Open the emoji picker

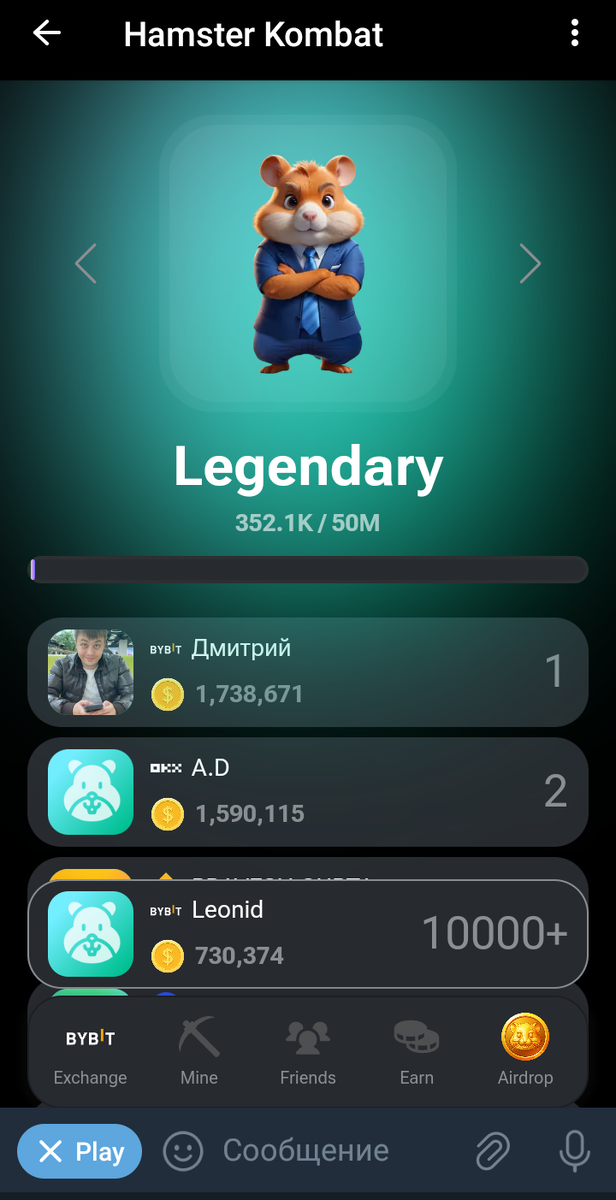[x=183, y=1151]
